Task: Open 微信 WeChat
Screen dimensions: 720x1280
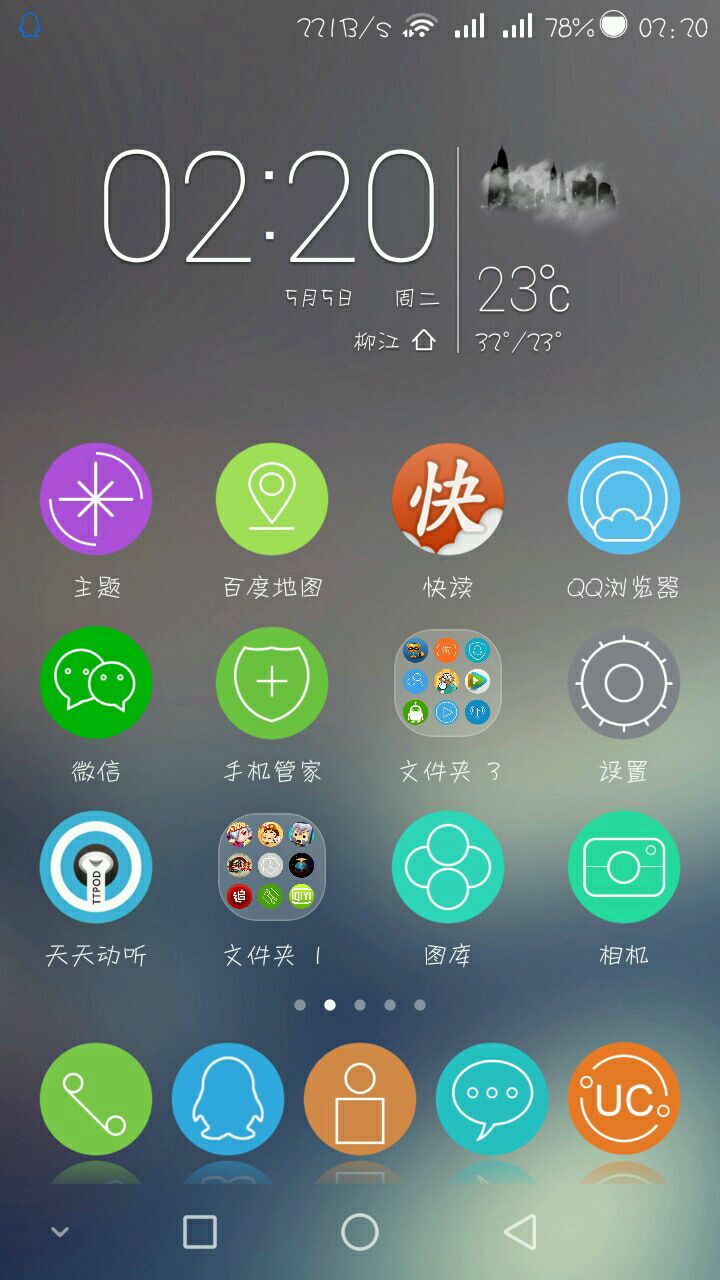Action: (x=96, y=682)
